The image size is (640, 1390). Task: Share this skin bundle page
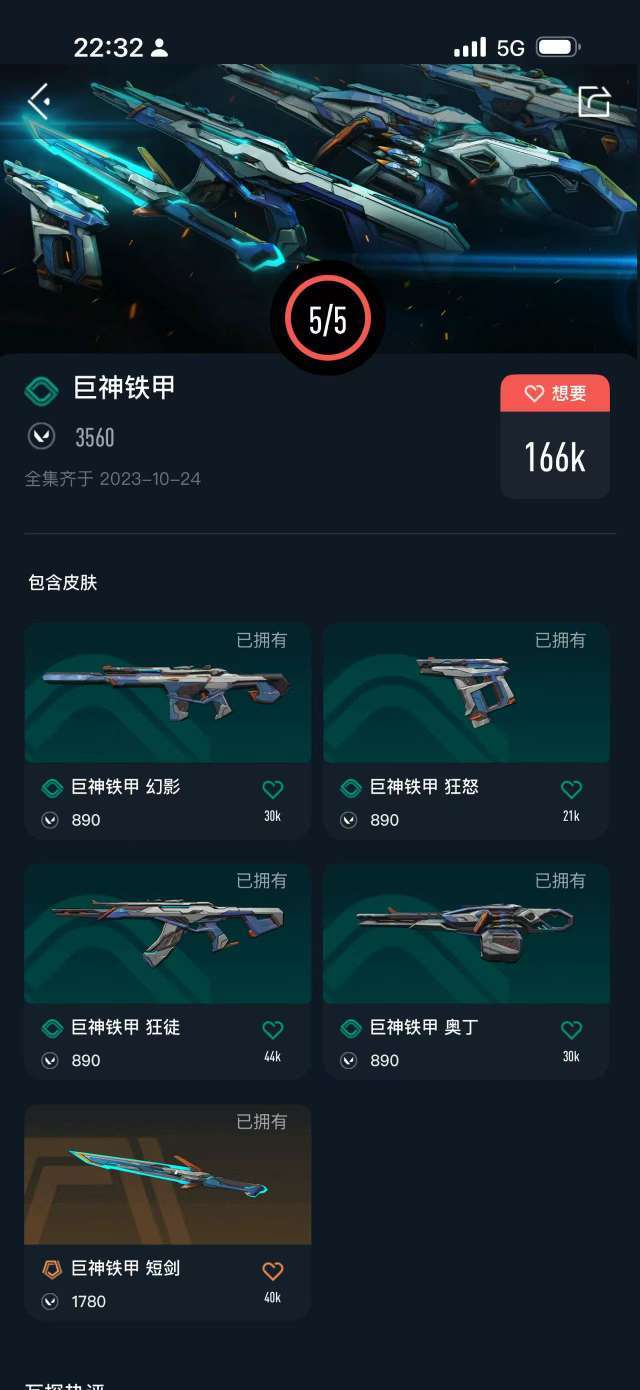point(594,101)
